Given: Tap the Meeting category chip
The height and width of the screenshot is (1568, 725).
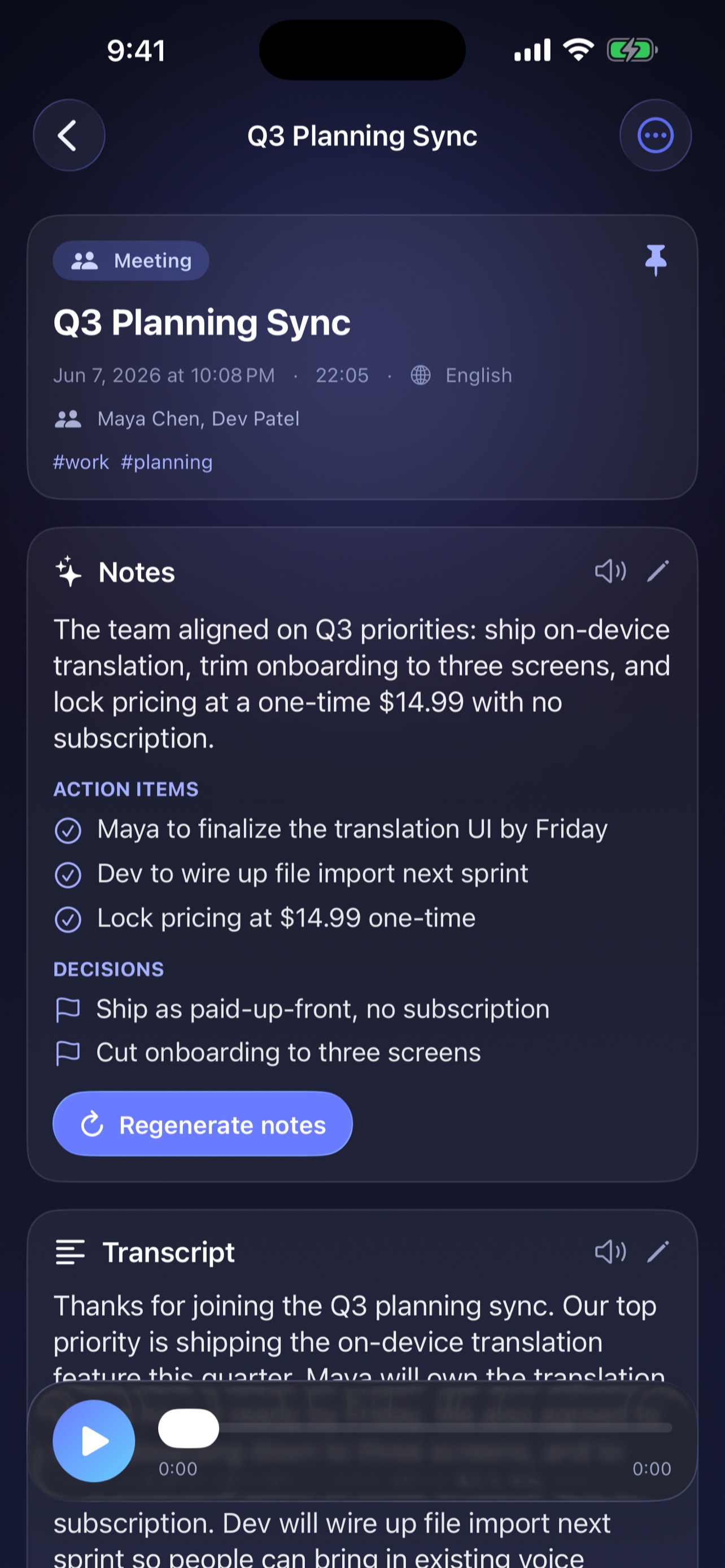Looking at the screenshot, I should [x=131, y=261].
